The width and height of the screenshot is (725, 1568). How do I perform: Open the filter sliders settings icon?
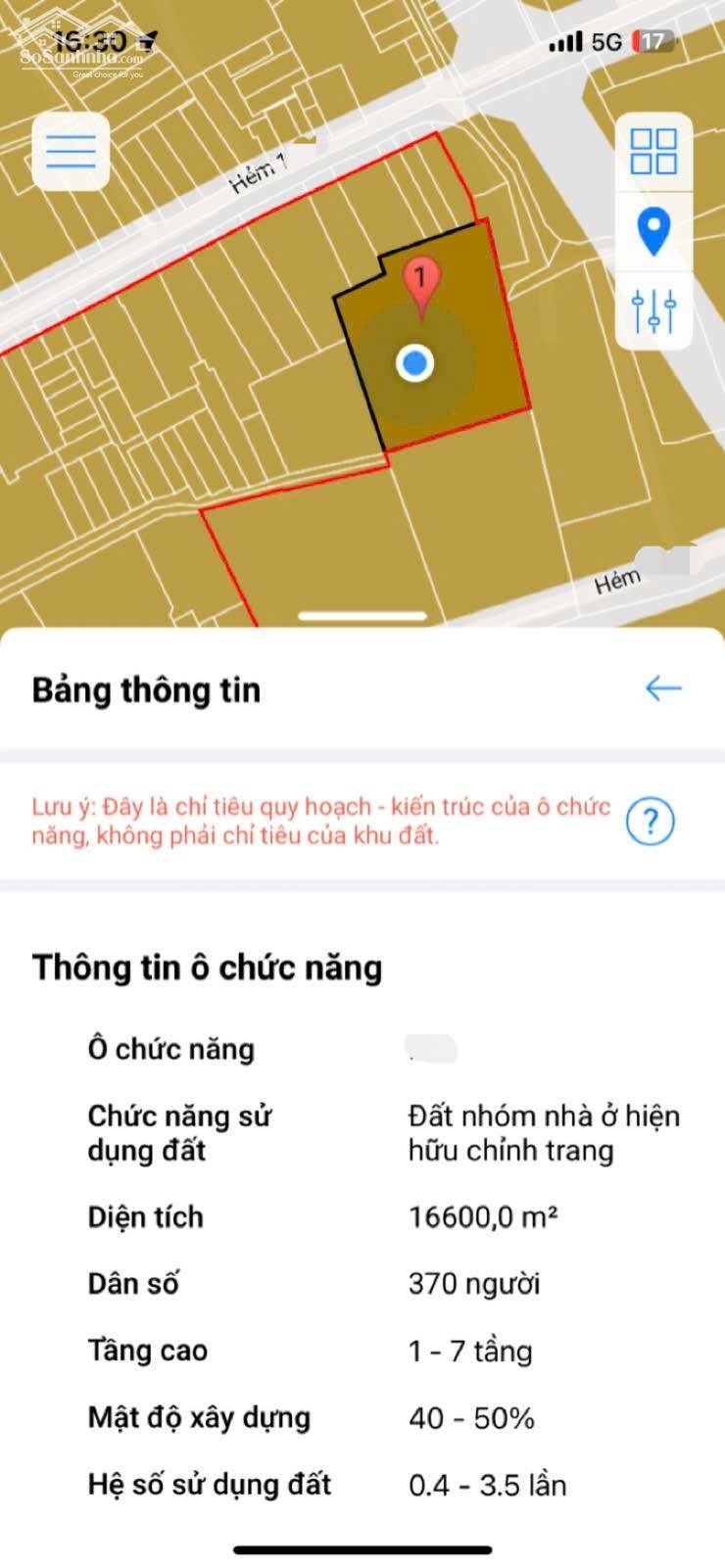point(653,310)
